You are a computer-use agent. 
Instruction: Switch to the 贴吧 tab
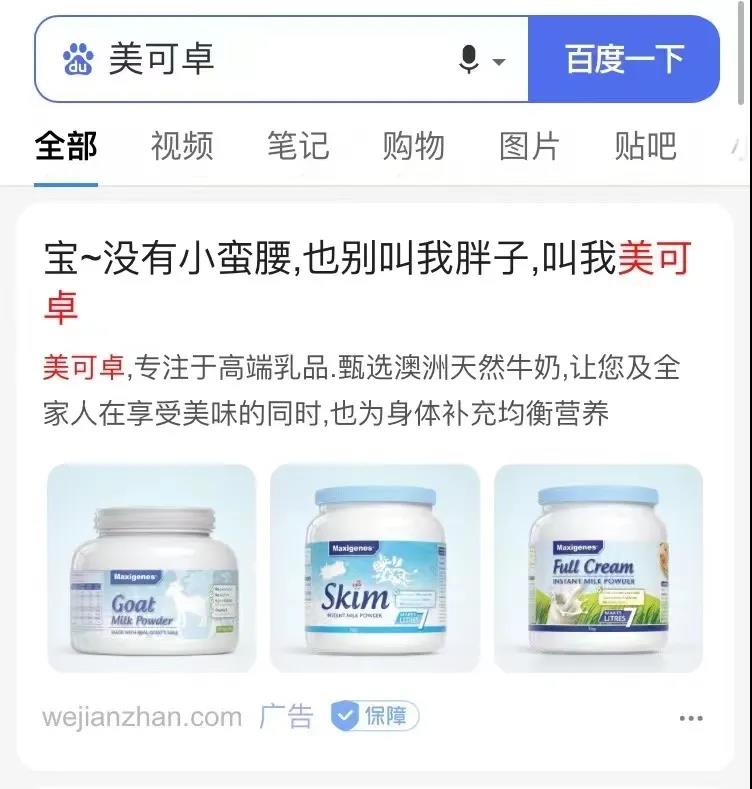click(x=645, y=146)
